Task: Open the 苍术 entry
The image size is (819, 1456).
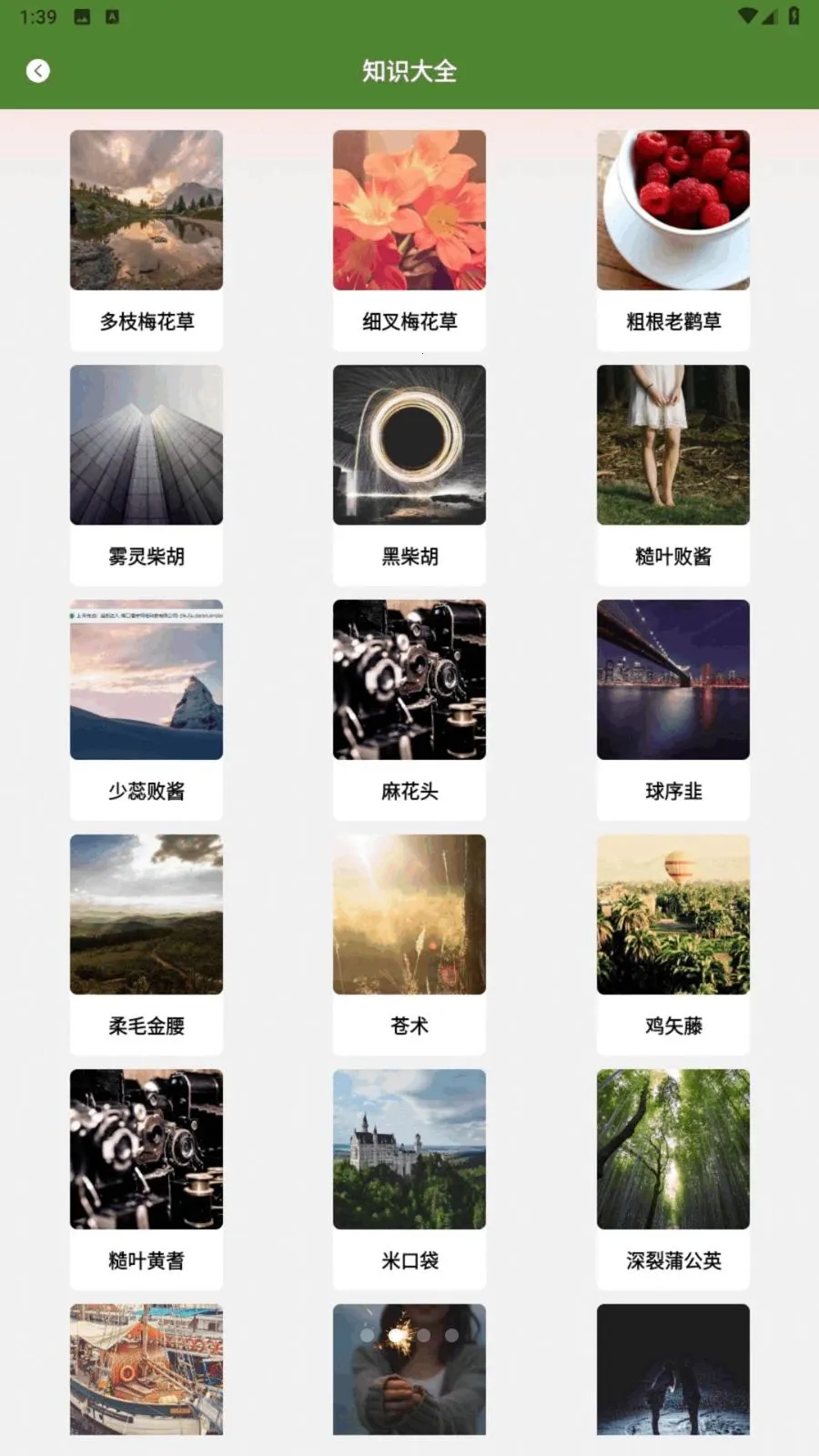Action: pos(409,945)
